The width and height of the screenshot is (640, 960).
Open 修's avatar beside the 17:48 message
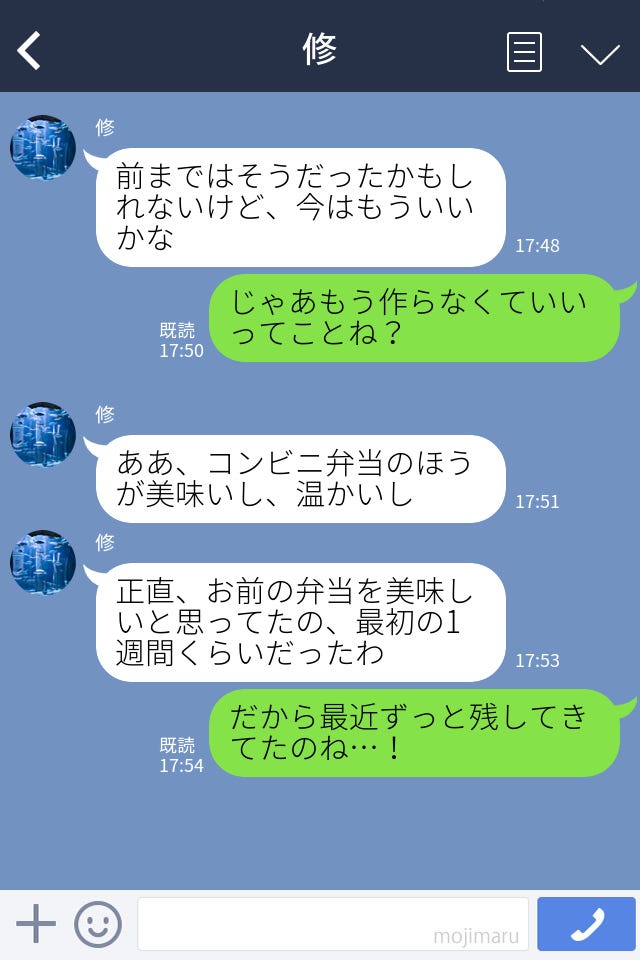click(x=43, y=148)
